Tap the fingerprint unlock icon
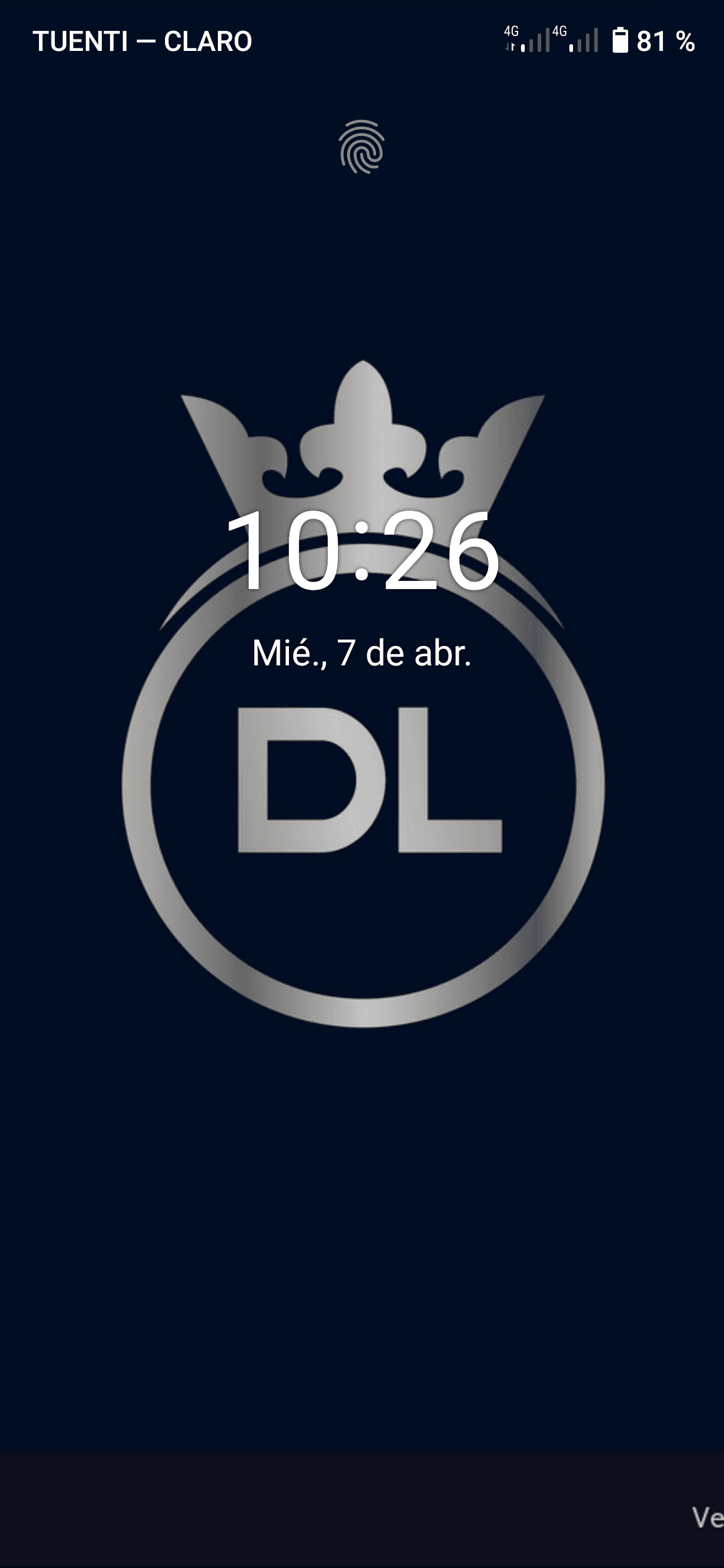Image resolution: width=724 pixels, height=1568 pixels. [x=361, y=147]
